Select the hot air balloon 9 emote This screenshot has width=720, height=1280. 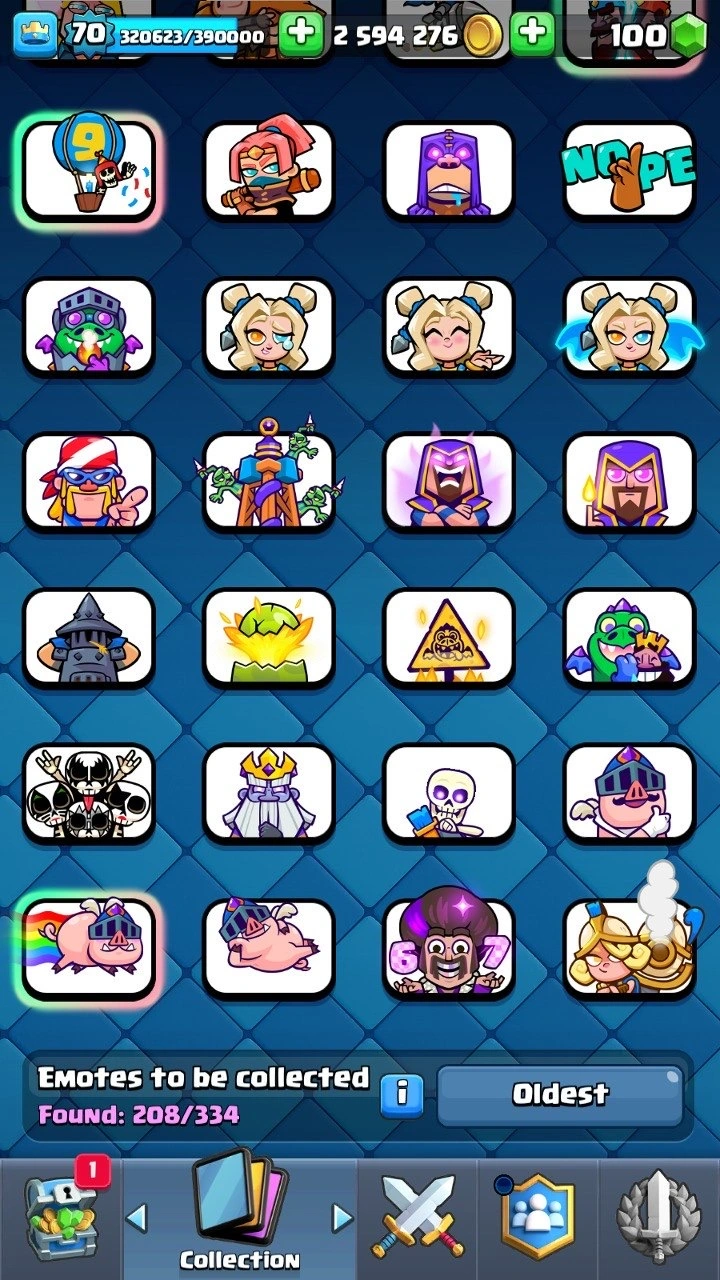click(x=89, y=169)
